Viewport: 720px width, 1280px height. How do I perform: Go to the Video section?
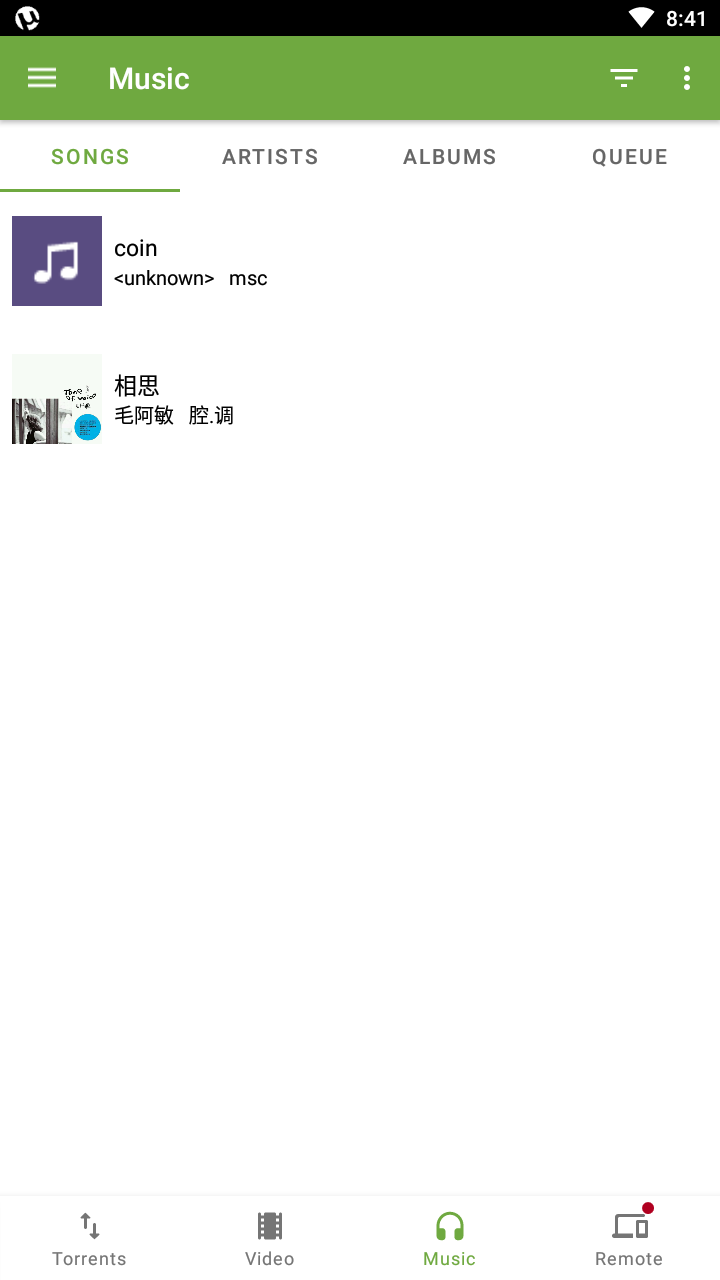(x=270, y=1238)
